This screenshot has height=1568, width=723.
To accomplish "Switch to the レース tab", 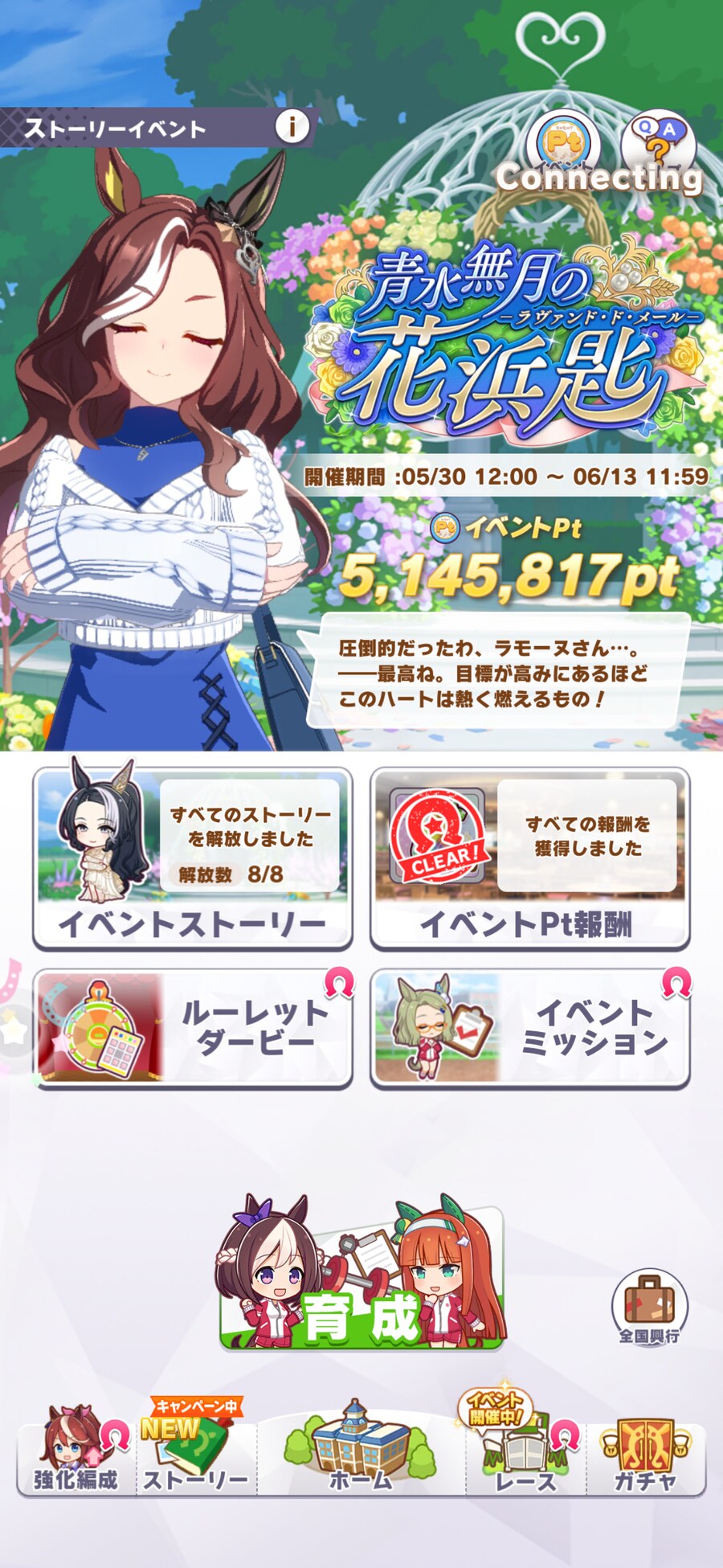I will pos(525,1456).
